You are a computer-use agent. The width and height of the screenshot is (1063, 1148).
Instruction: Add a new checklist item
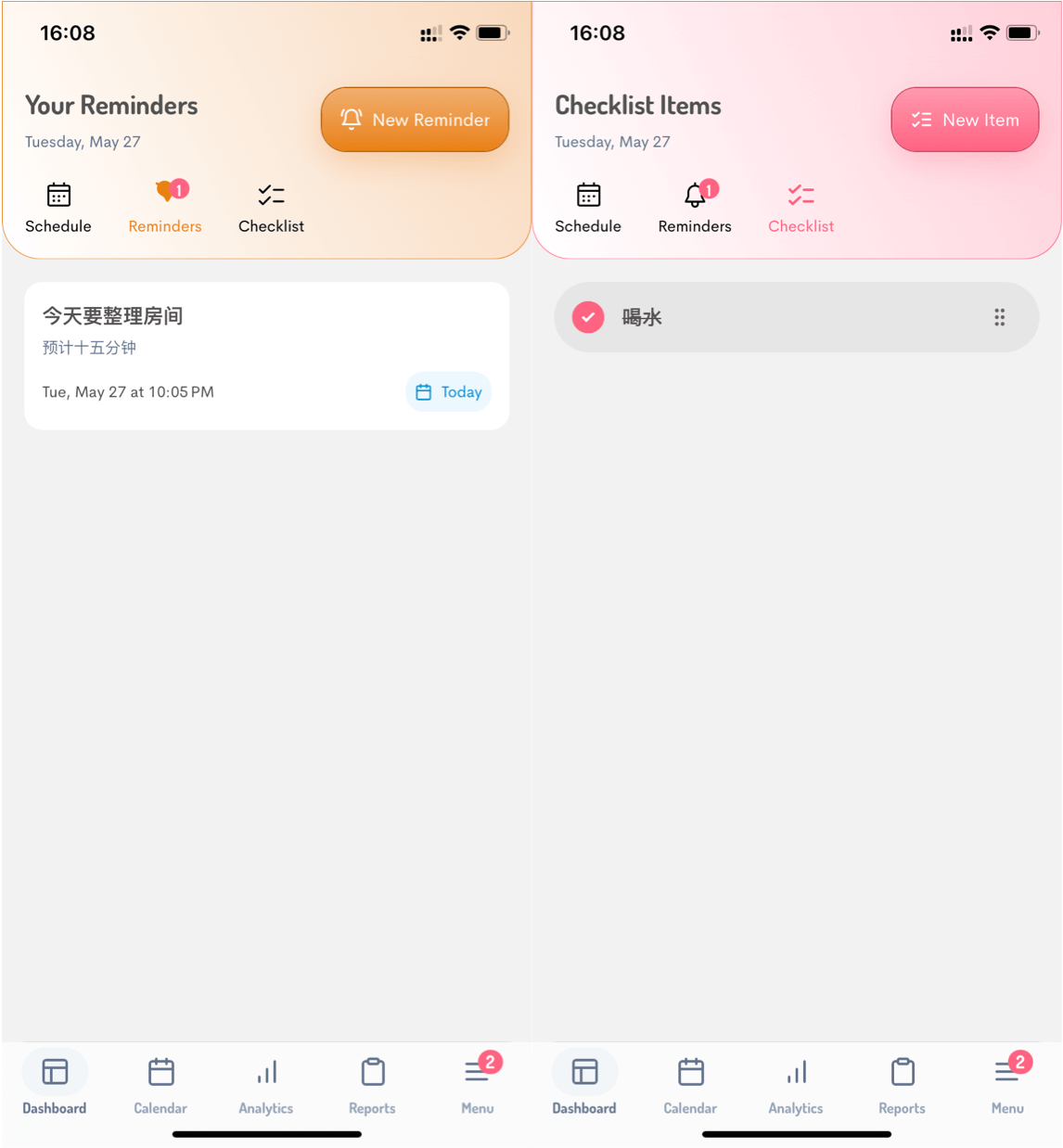coord(965,120)
